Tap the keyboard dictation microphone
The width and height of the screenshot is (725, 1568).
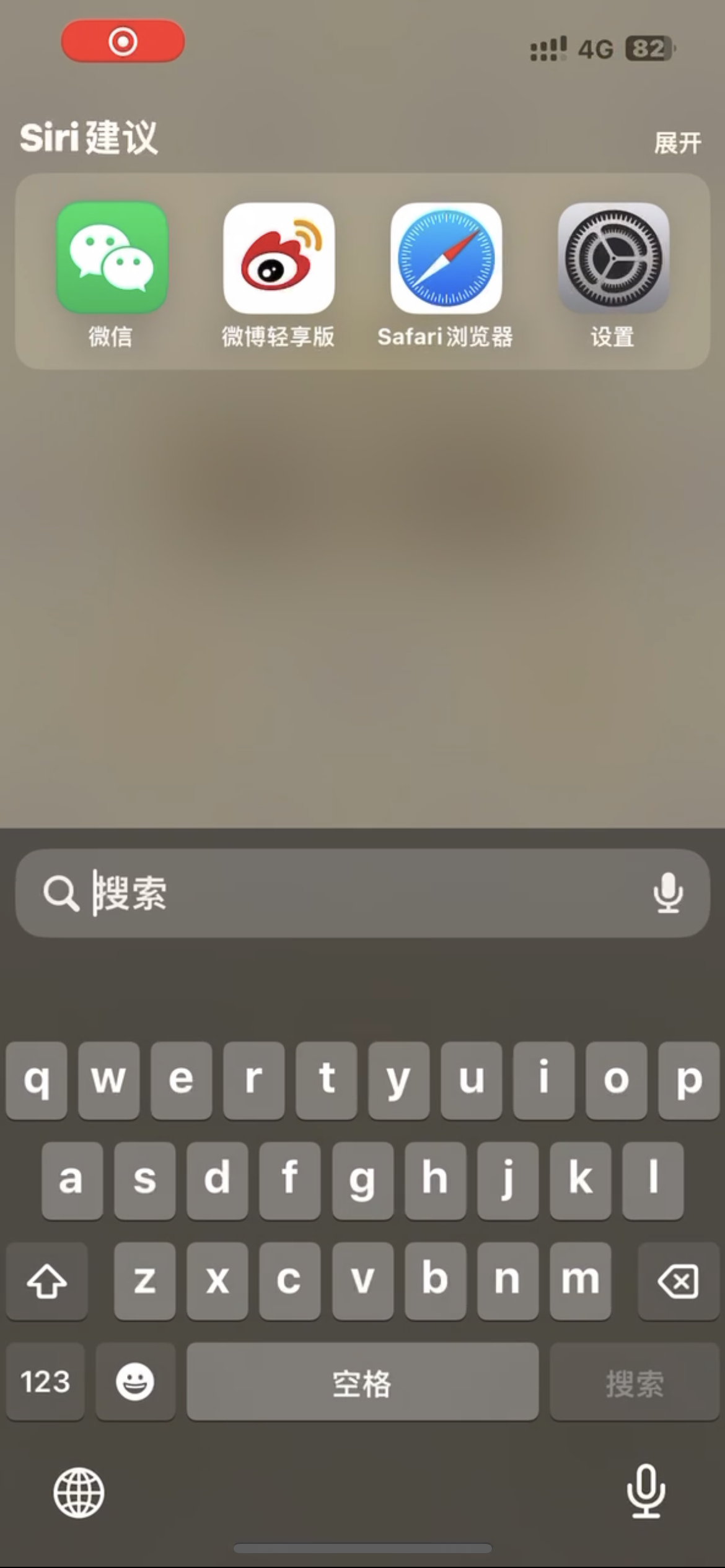[646, 1491]
